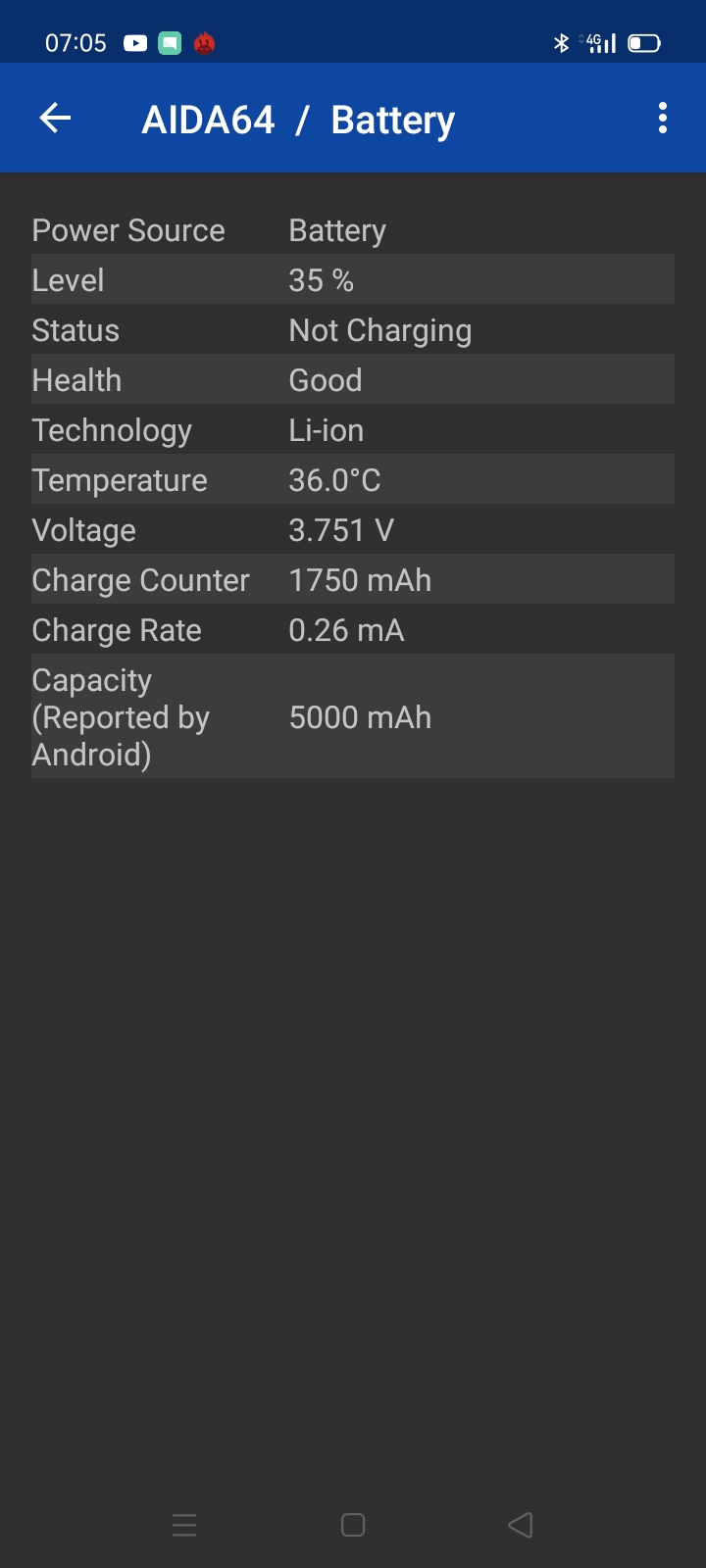706x1568 pixels.
Task: Open the three-dot overflow menu
Action: [663, 119]
